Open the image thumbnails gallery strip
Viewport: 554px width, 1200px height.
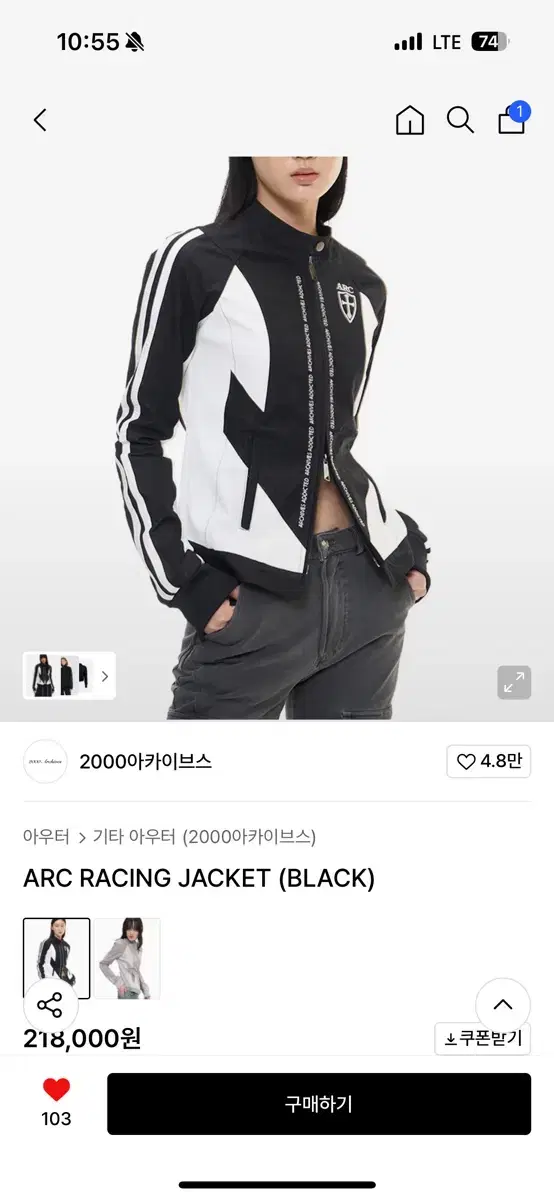click(69, 675)
